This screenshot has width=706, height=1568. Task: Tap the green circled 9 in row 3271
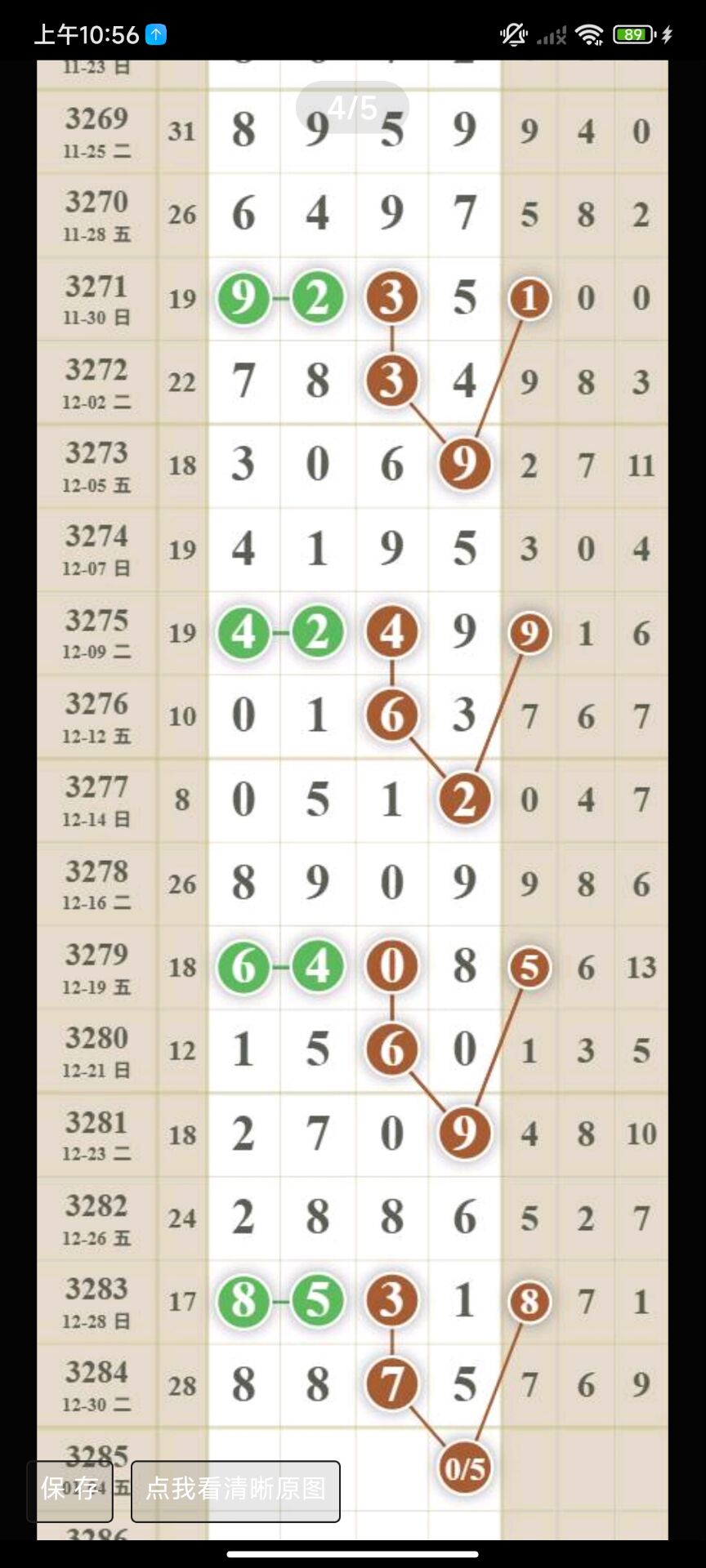click(243, 297)
